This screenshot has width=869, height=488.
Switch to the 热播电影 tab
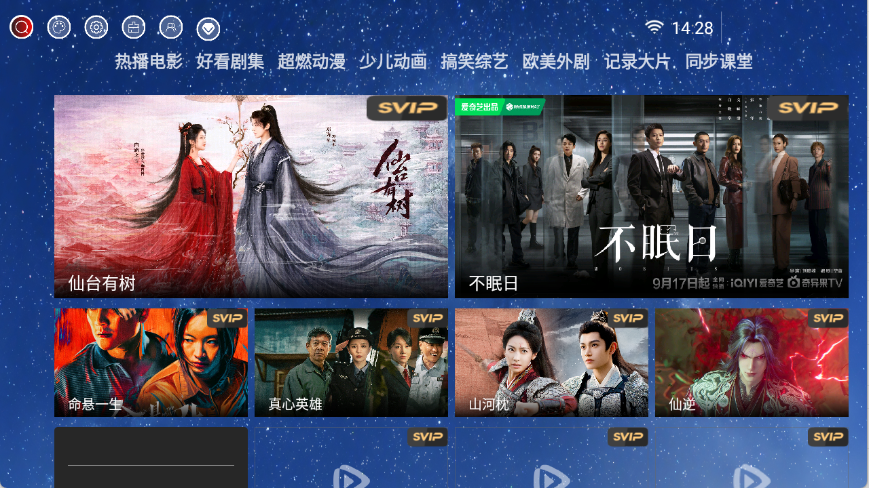149,61
